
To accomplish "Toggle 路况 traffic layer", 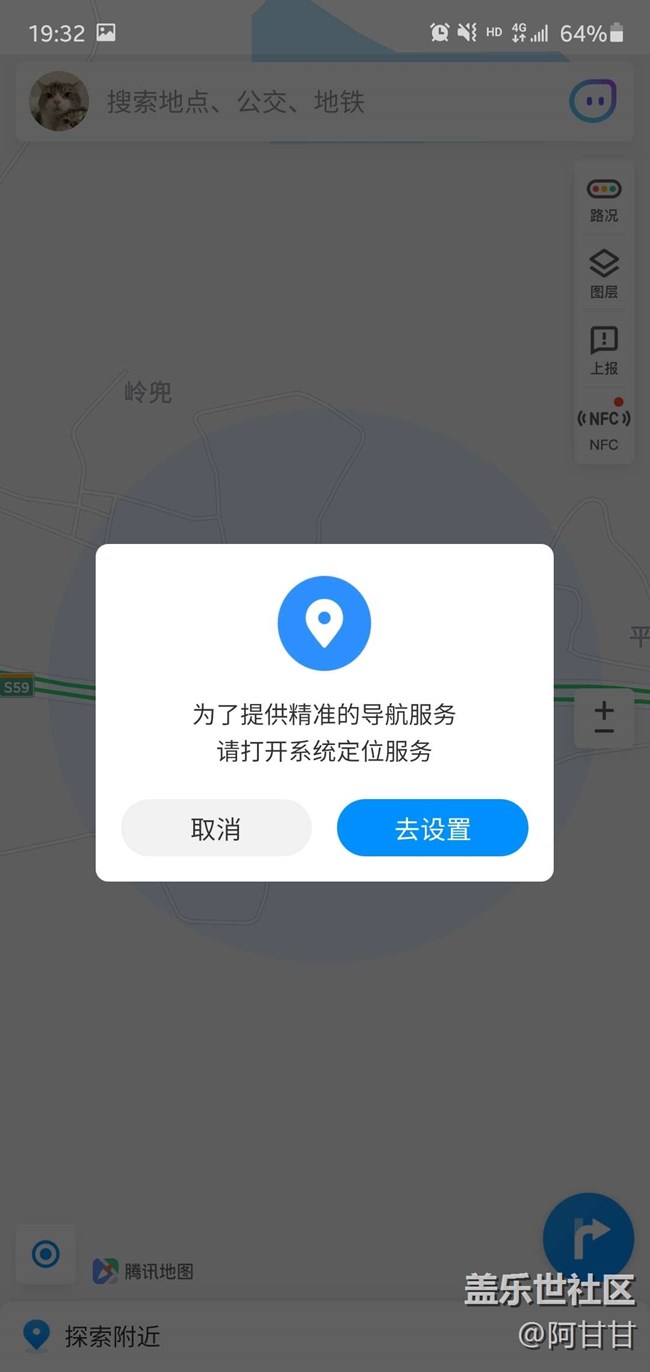I will click(x=603, y=199).
